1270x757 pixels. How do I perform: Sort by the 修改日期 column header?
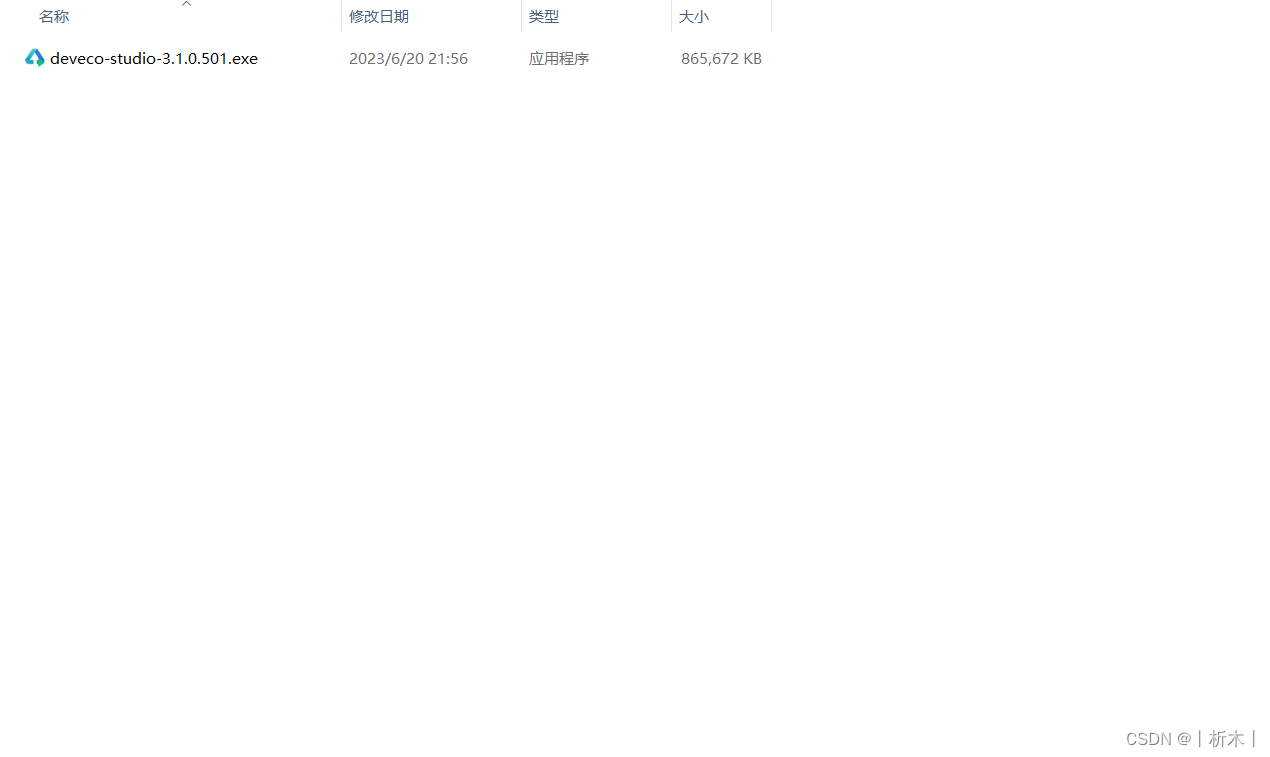coord(431,17)
